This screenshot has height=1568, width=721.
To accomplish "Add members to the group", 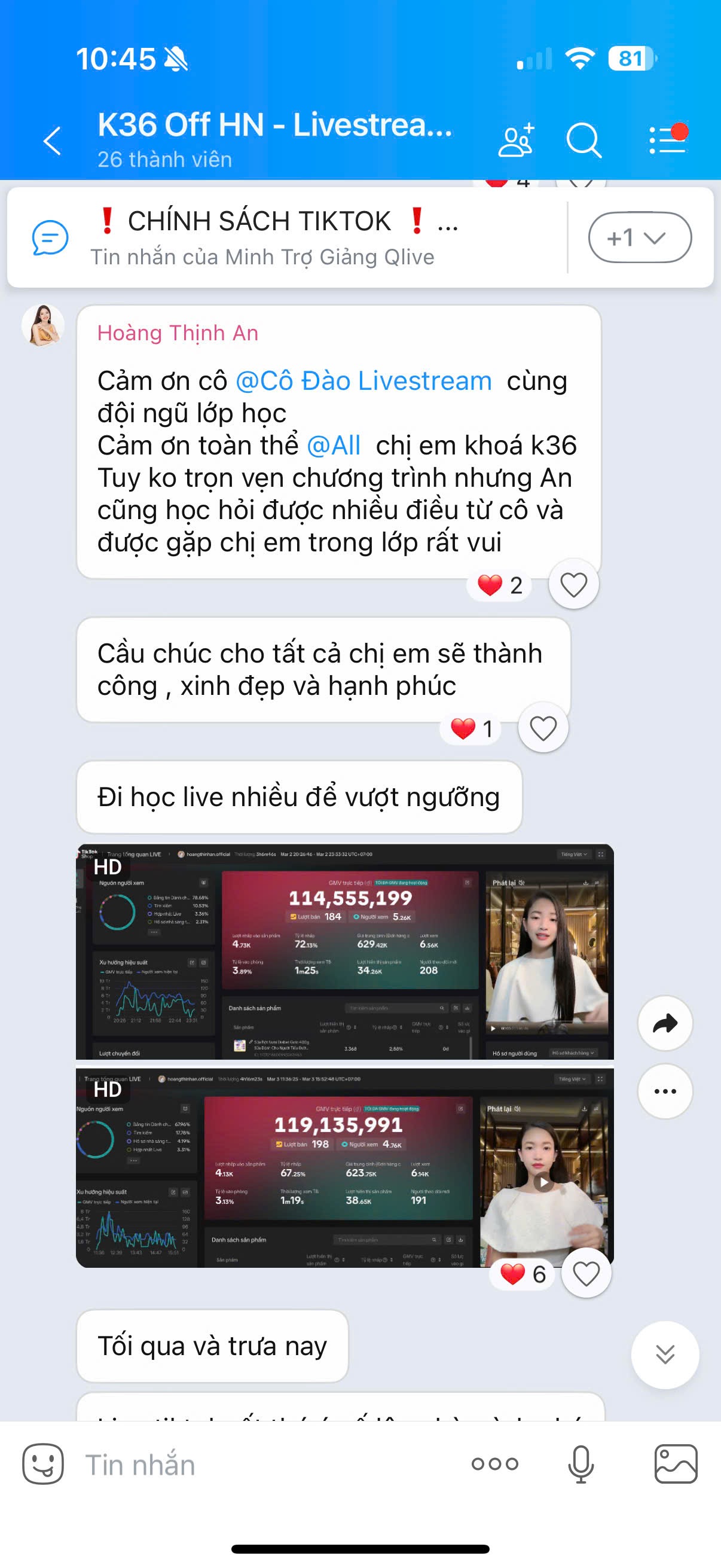I will click(516, 140).
